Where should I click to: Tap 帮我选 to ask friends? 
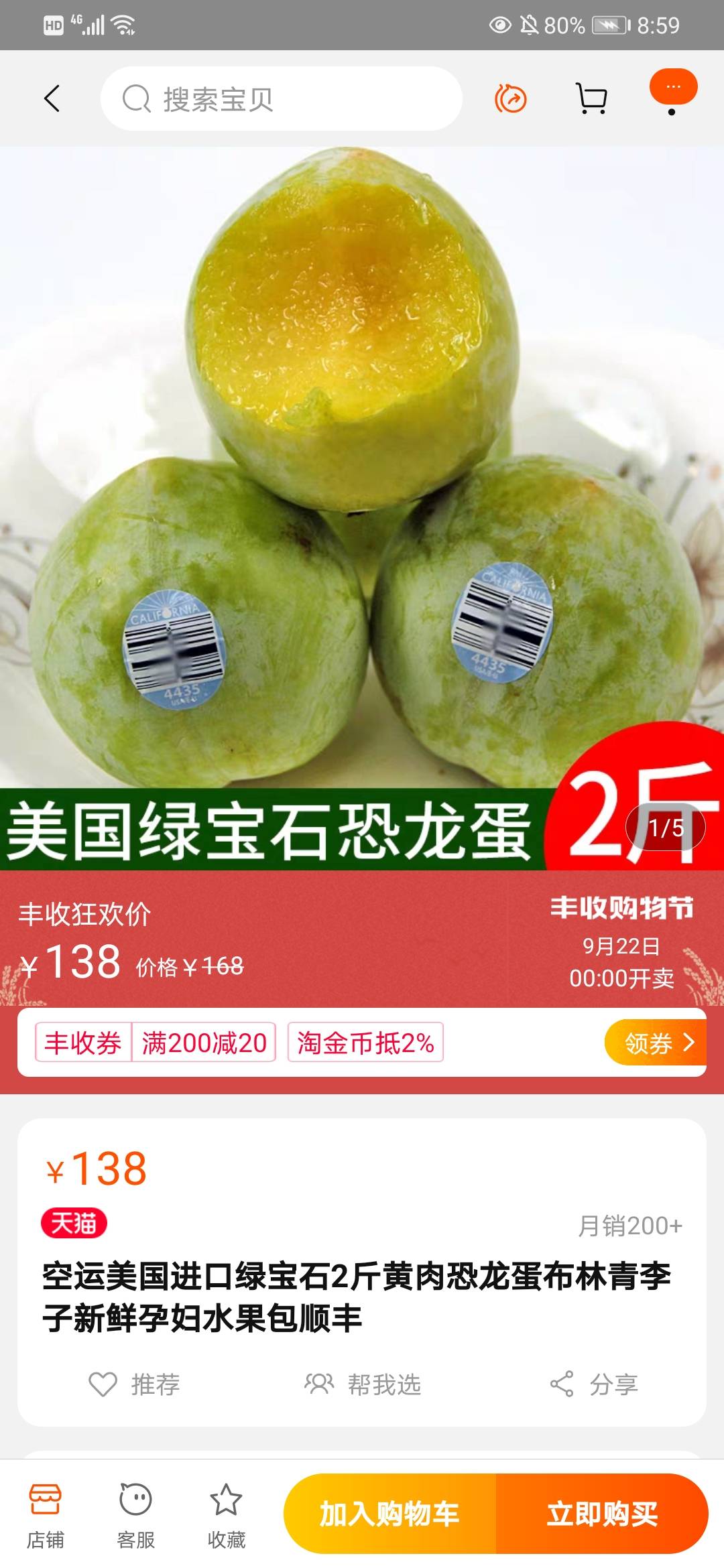(362, 1384)
